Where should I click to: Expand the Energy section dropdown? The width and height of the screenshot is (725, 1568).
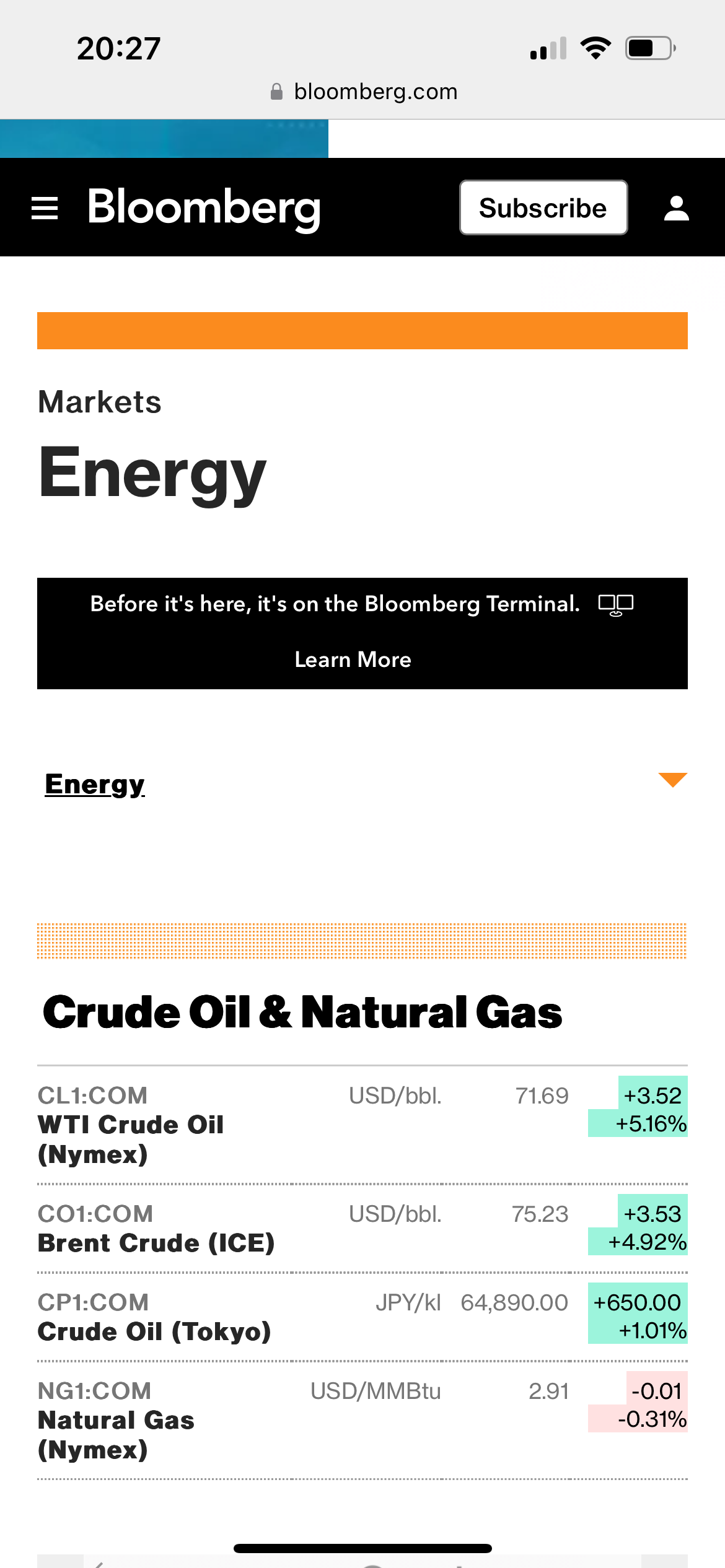672,780
